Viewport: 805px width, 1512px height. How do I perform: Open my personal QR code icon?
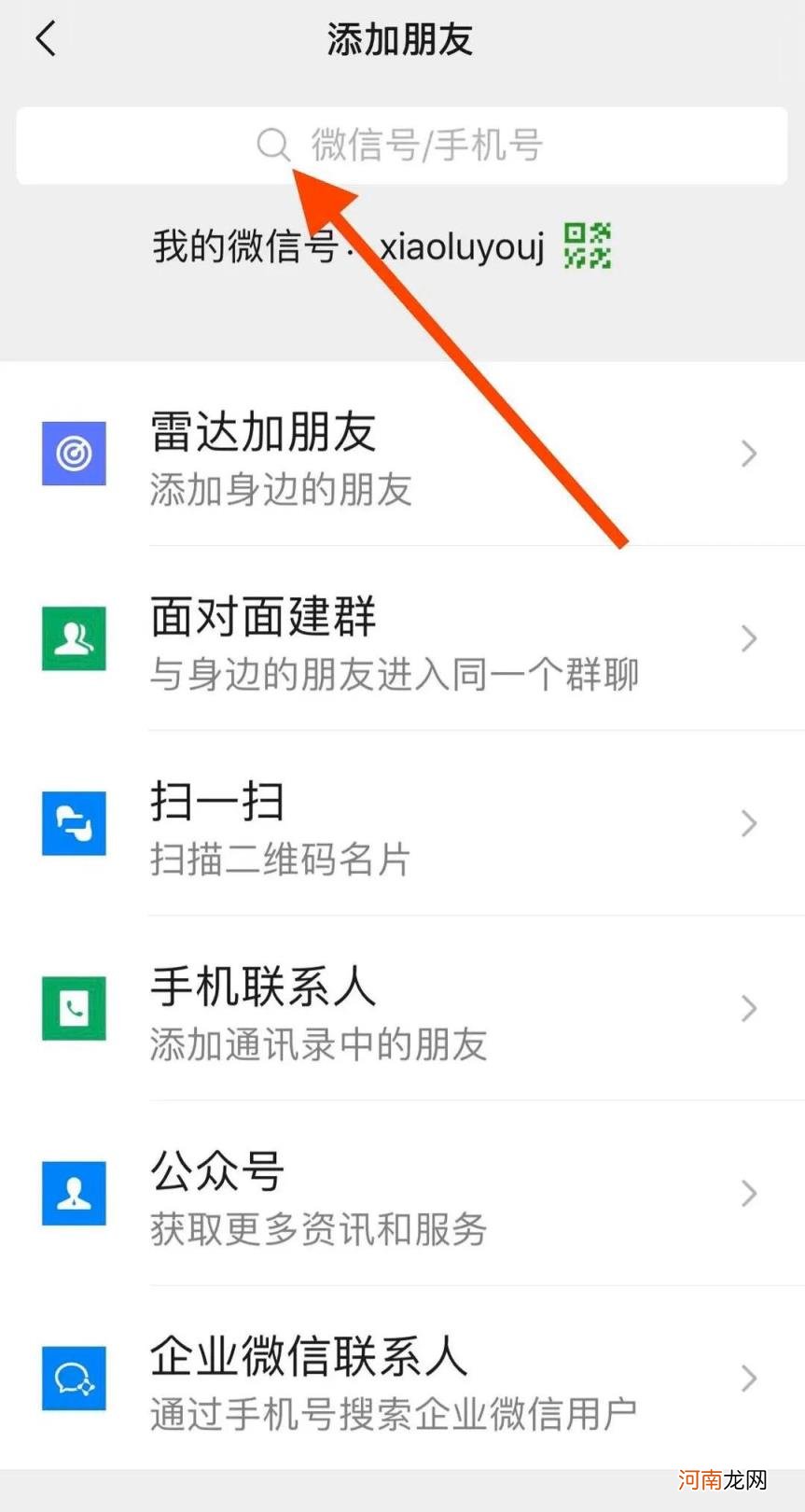tap(587, 245)
